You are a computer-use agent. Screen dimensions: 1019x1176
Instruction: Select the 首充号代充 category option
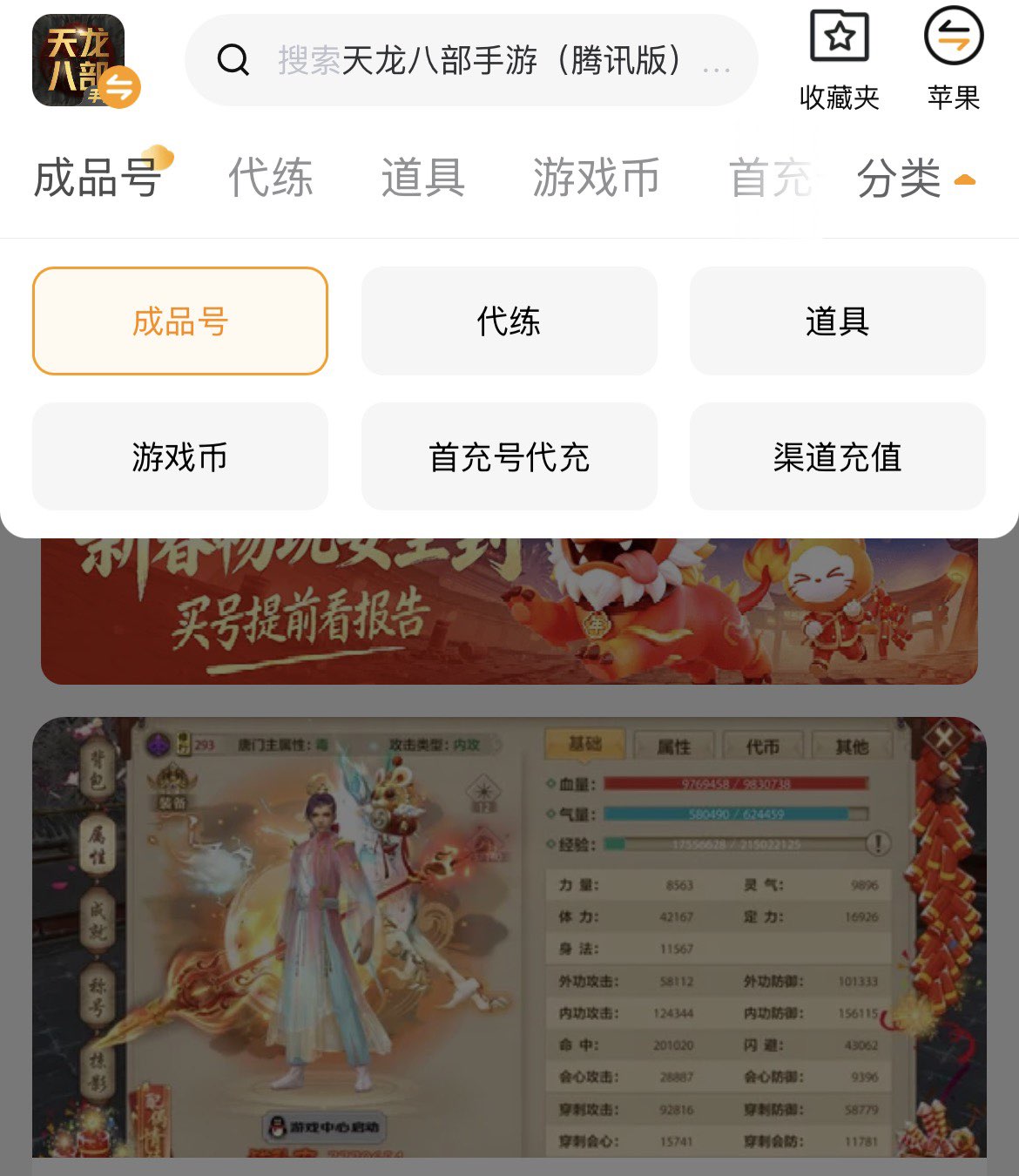pyautogui.click(x=509, y=456)
